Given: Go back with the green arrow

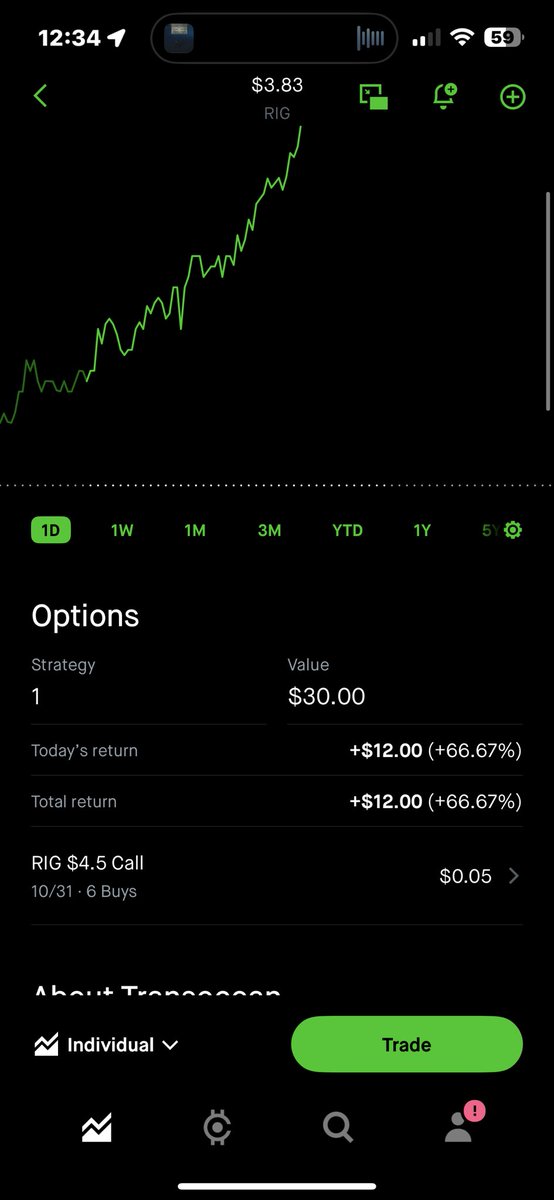Looking at the screenshot, I should (x=40, y=96).
